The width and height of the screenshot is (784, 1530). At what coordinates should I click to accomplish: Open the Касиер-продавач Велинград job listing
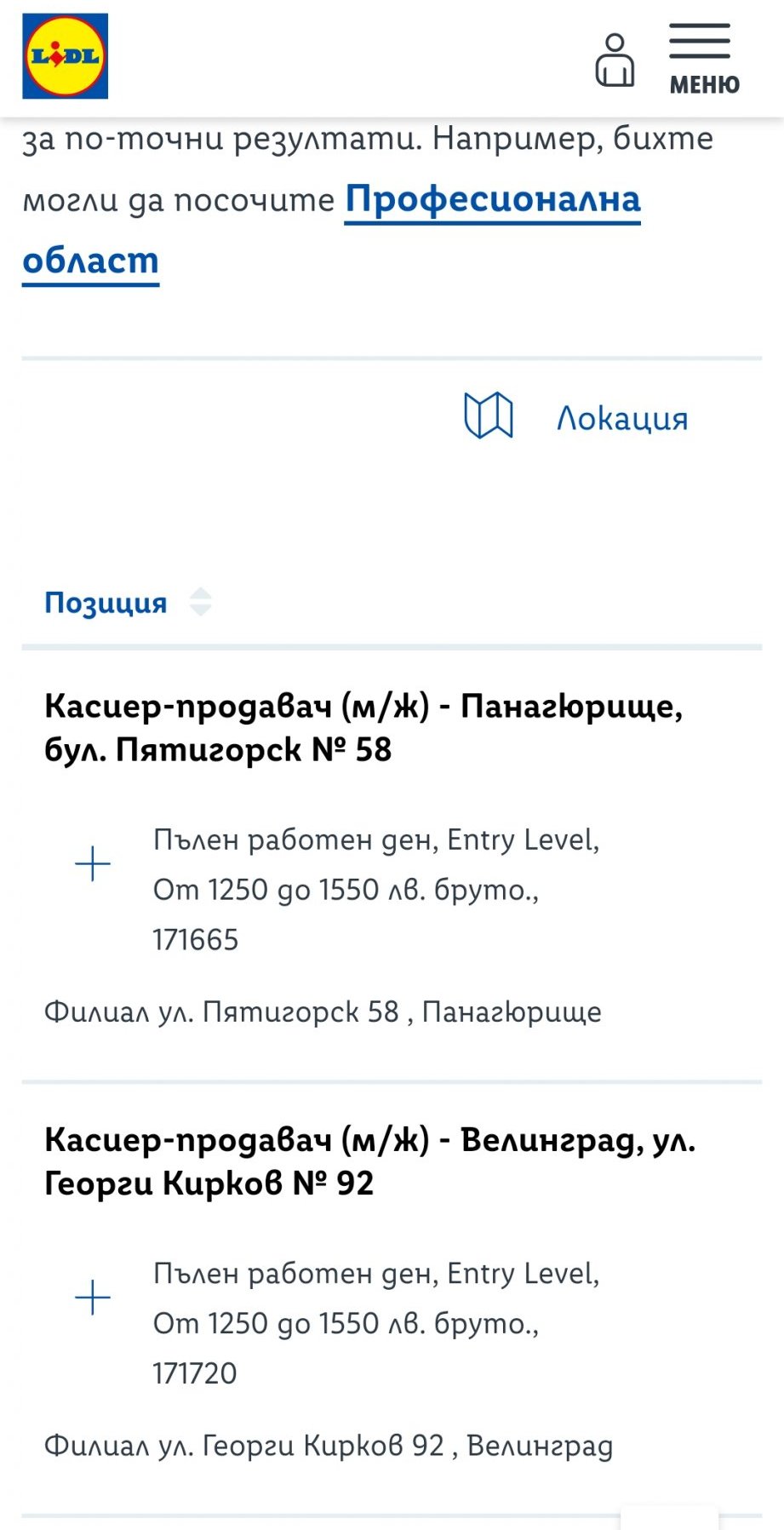tap(369, 1160)
